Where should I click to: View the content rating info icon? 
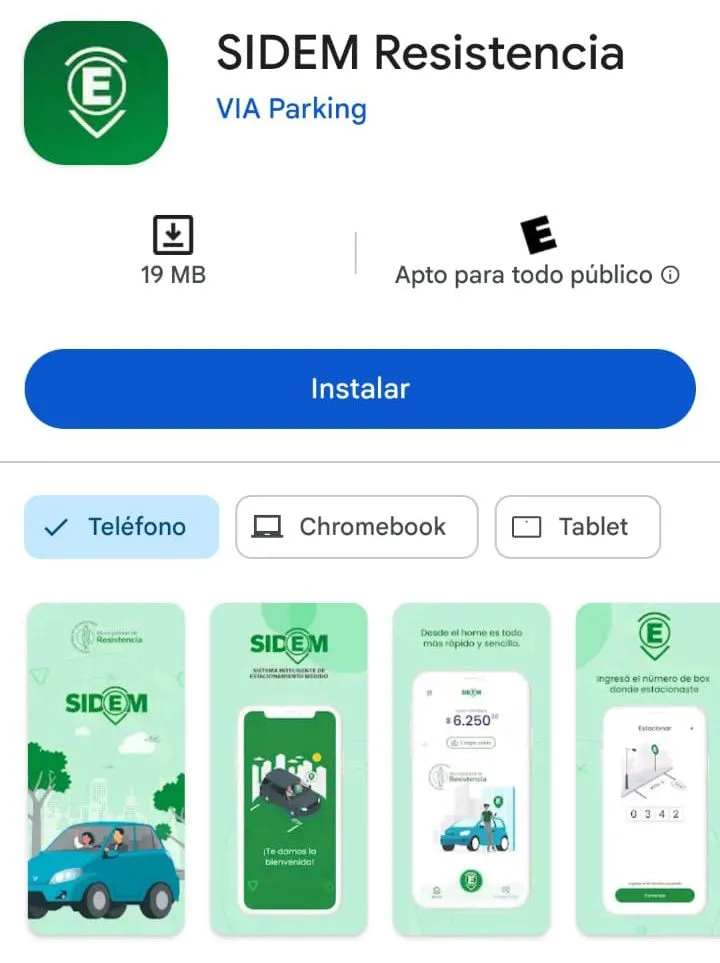[x=671, y=275]
